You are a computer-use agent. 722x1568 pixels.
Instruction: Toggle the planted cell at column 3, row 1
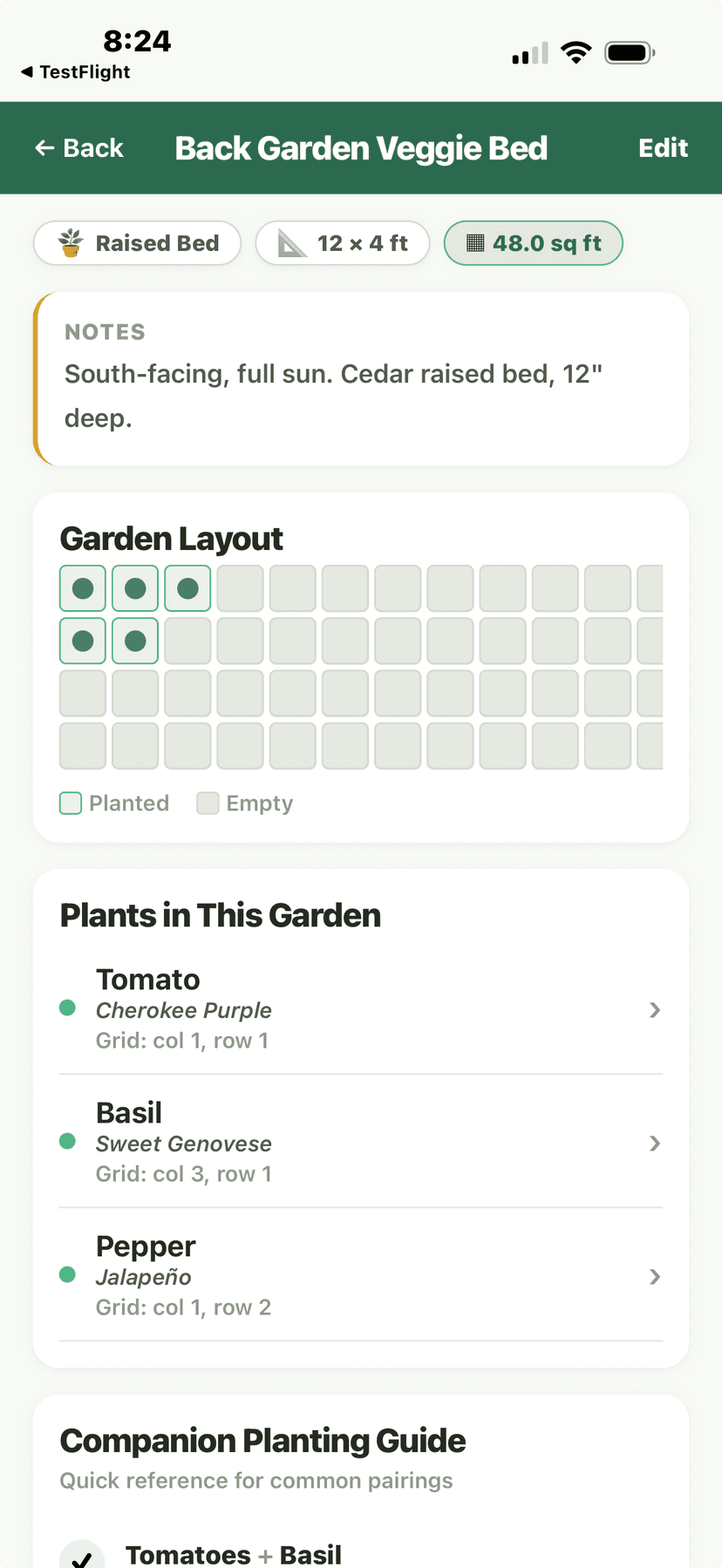click(187, 588)
